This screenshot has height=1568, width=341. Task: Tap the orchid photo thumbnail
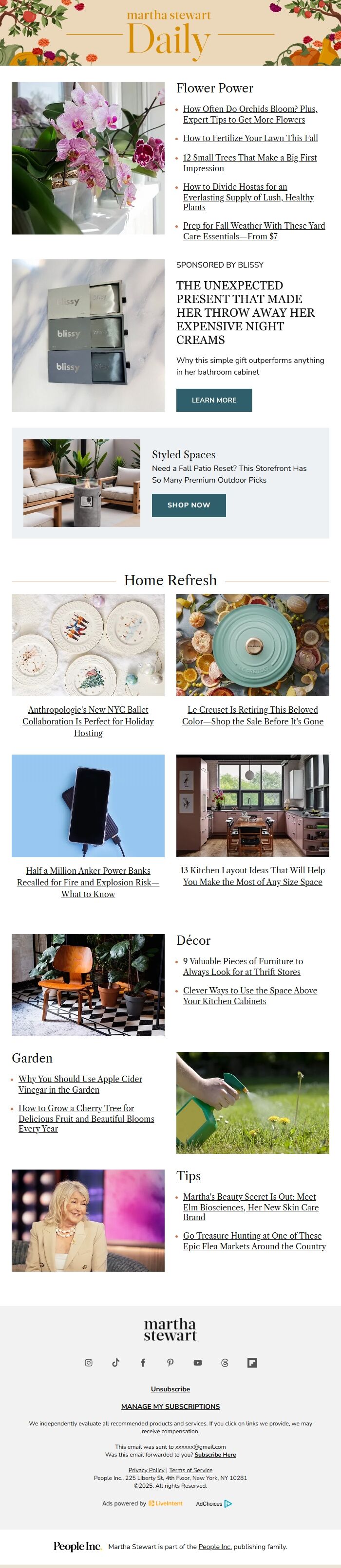pos(88,158)
